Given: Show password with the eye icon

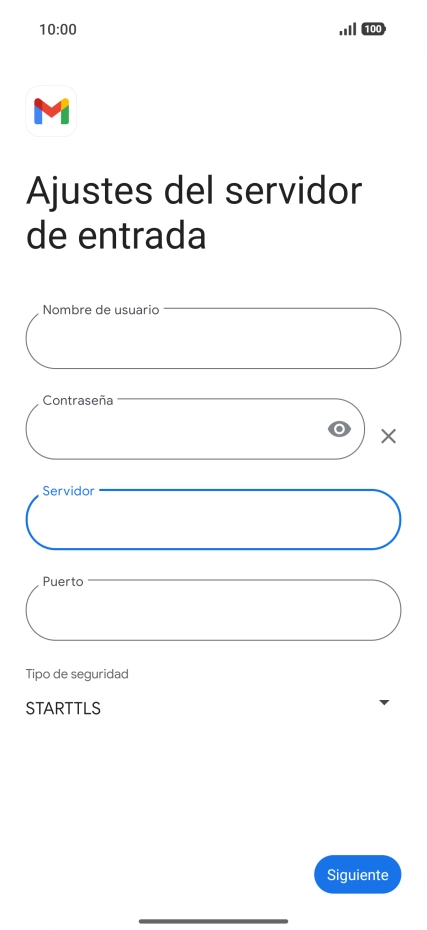Looking at the screenshot, I should pyautogui.click(x=339, y=429).
